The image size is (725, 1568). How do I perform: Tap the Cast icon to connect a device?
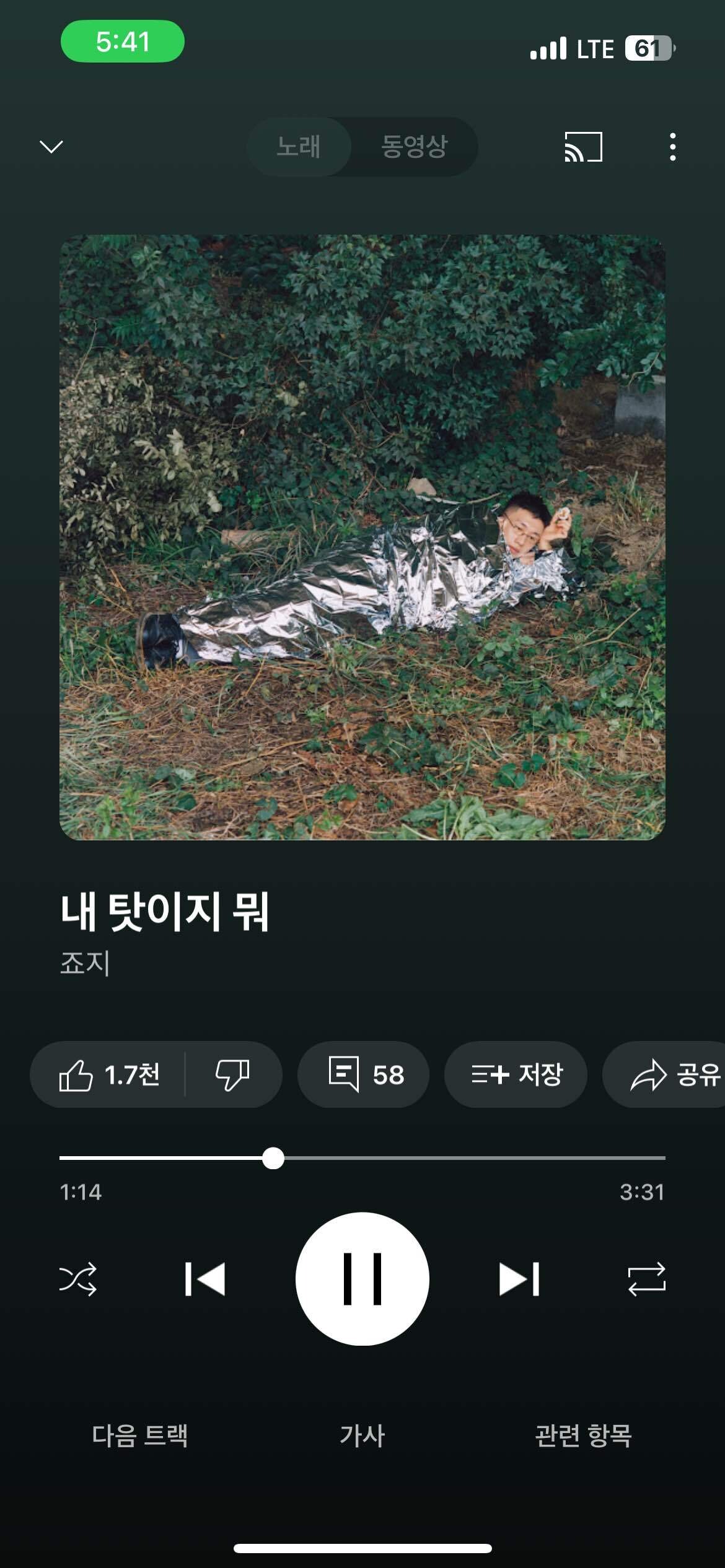pyautogui.click(x=583, y=147)
